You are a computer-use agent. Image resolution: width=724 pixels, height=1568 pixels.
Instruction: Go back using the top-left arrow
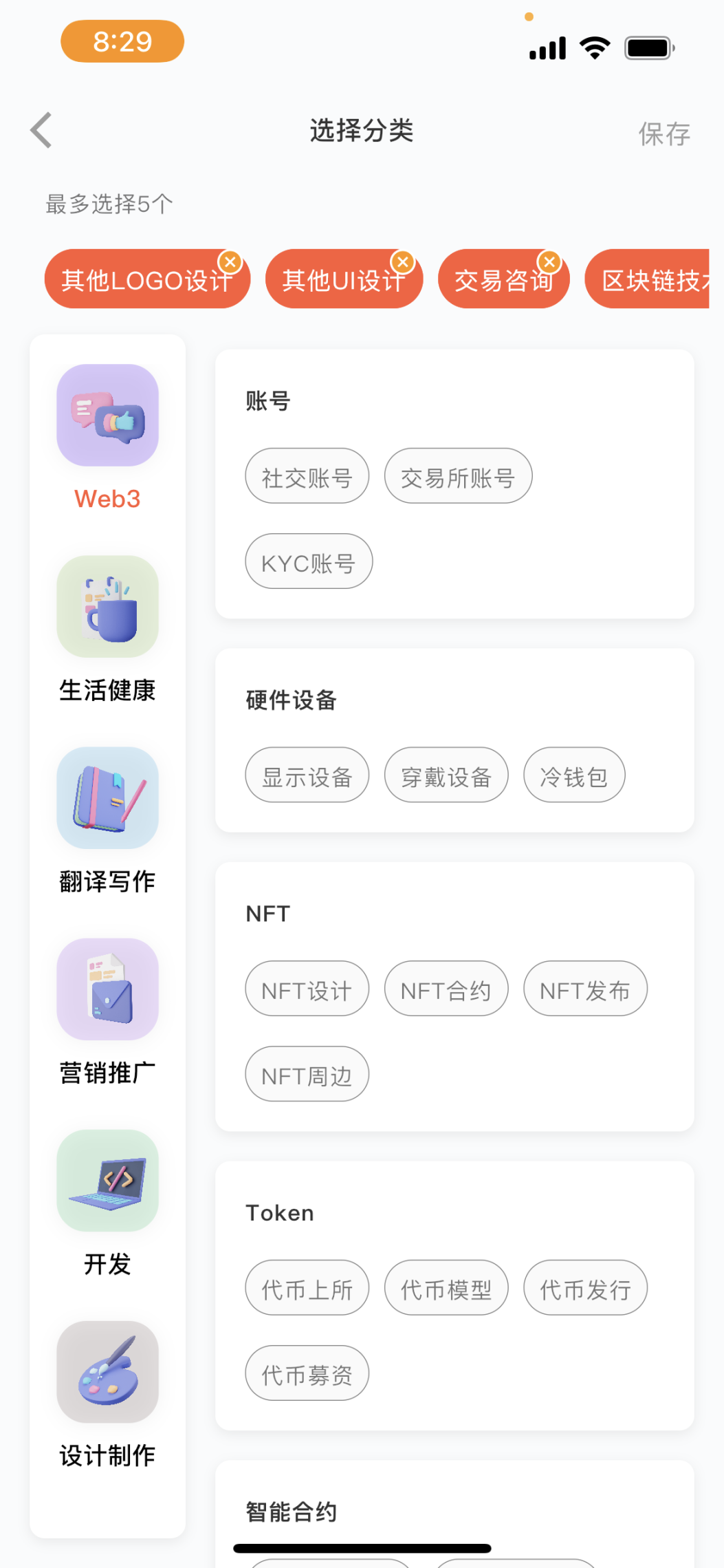tap(41, 130)
